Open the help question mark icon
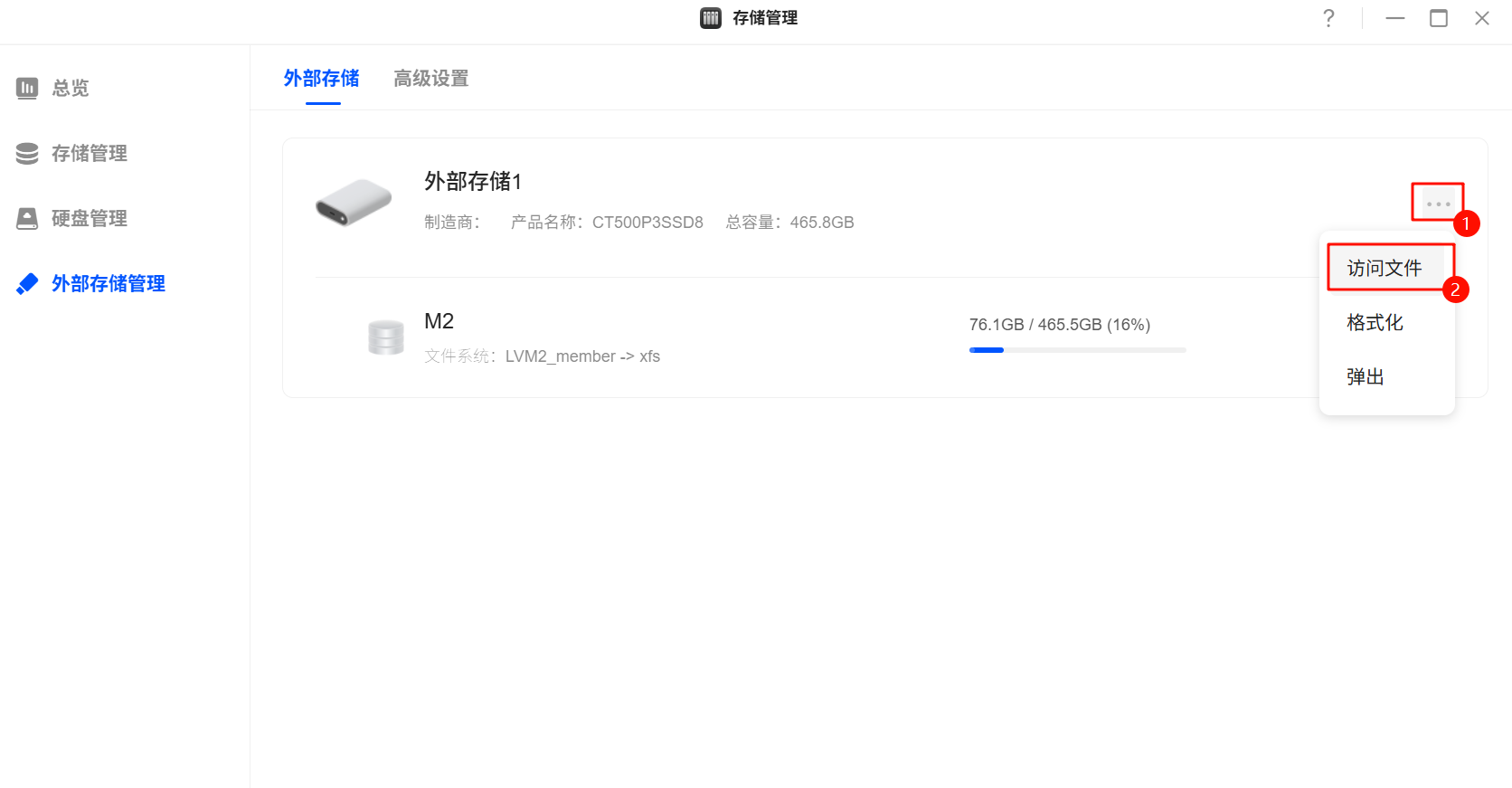 (x=1328, y=18)
